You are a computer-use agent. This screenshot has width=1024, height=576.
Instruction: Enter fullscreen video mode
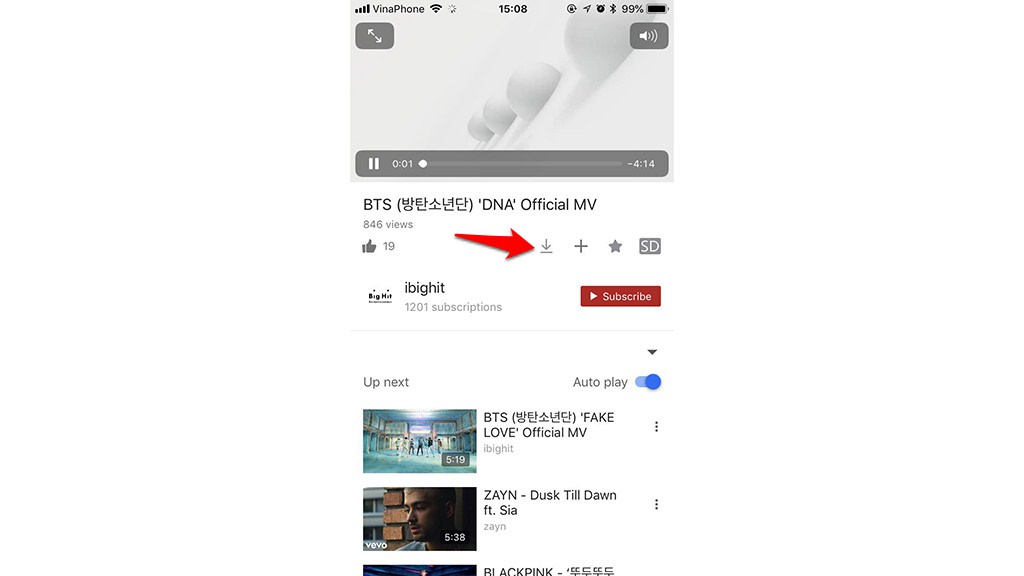pyautogui.click(x=375, y=36)
